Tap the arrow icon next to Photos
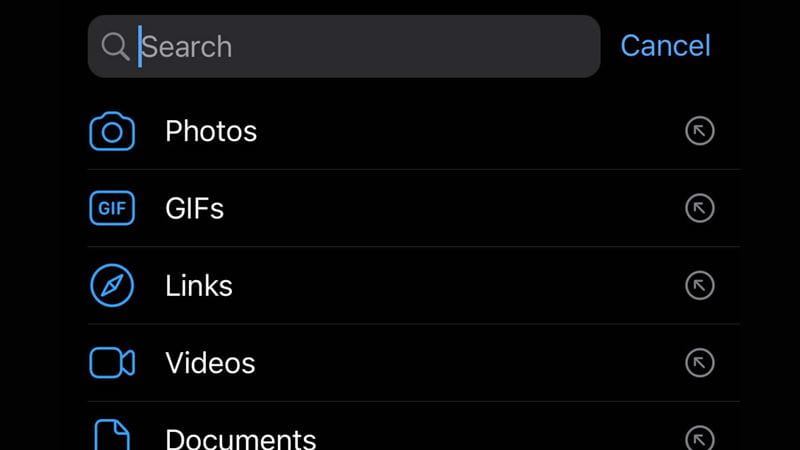This screenshot has height=450, width=800. [x=700, y=131]
